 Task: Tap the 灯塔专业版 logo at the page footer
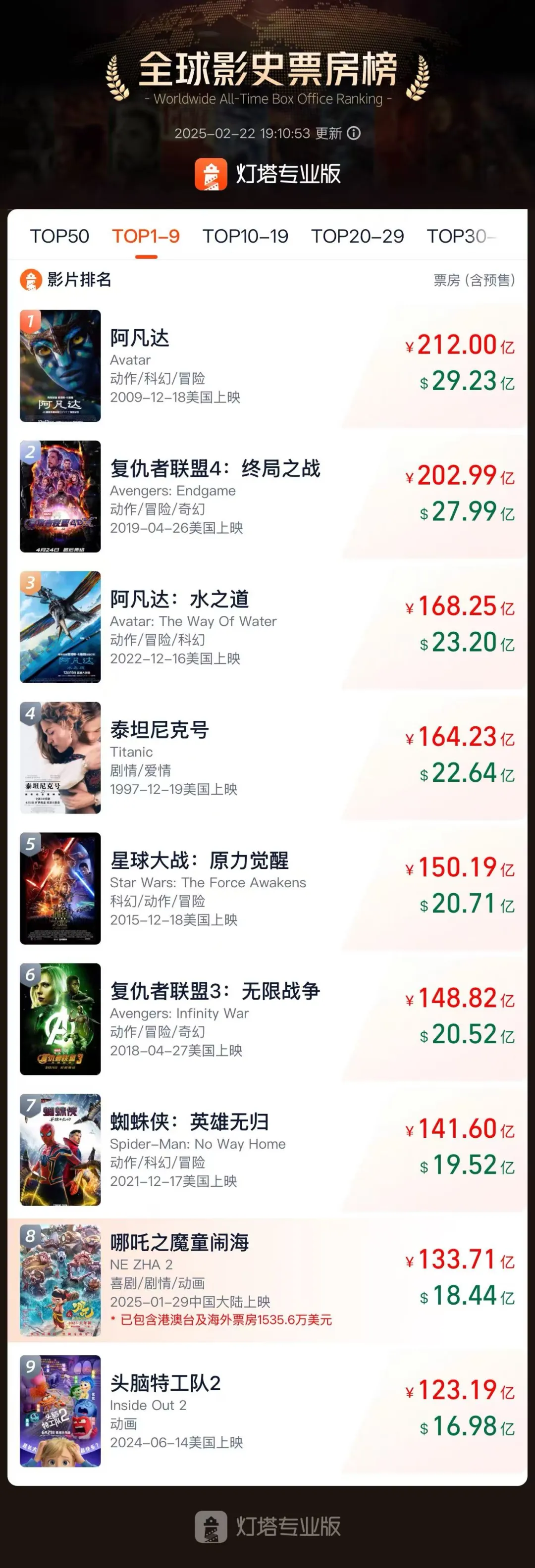(x=267, y=1523)
